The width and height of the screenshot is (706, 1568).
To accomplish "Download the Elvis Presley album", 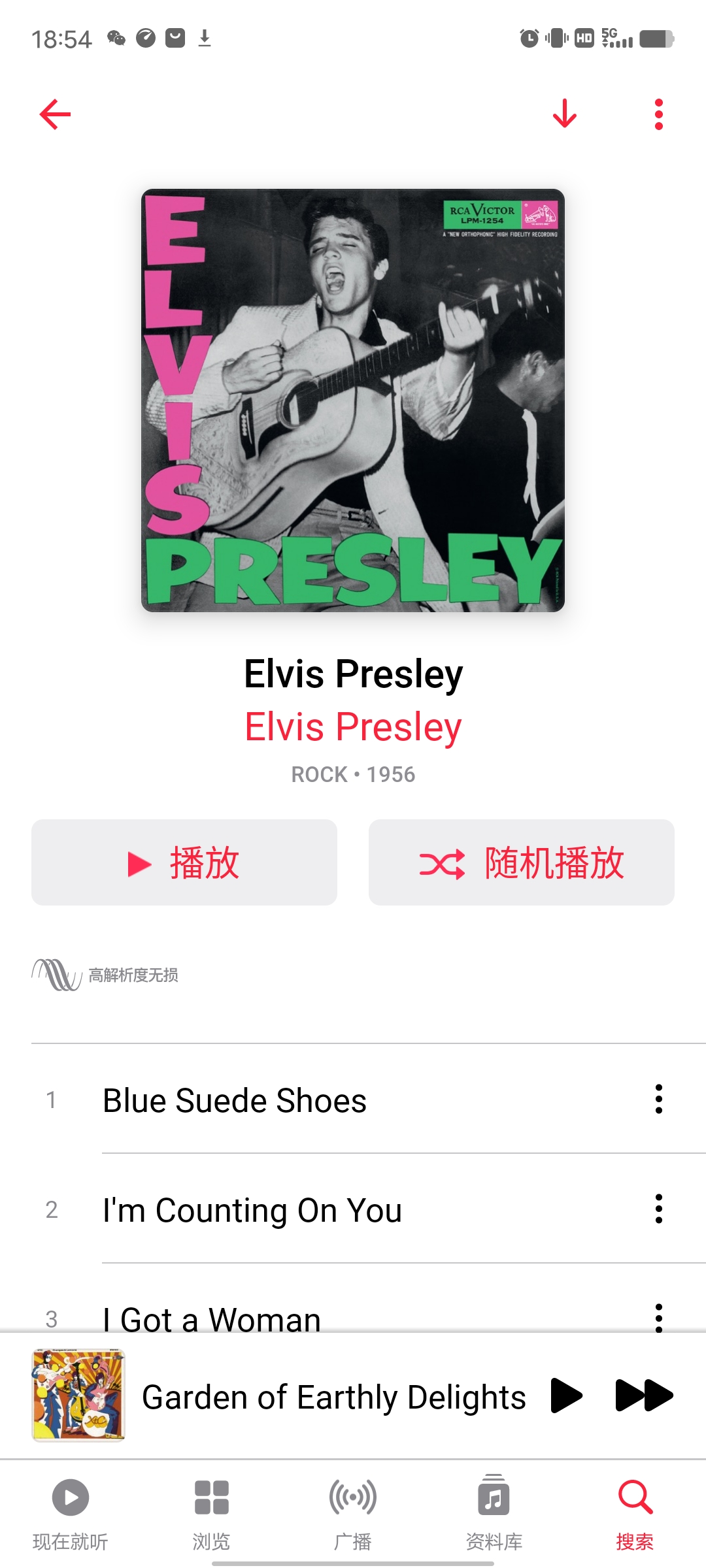I will click(564, 114).
